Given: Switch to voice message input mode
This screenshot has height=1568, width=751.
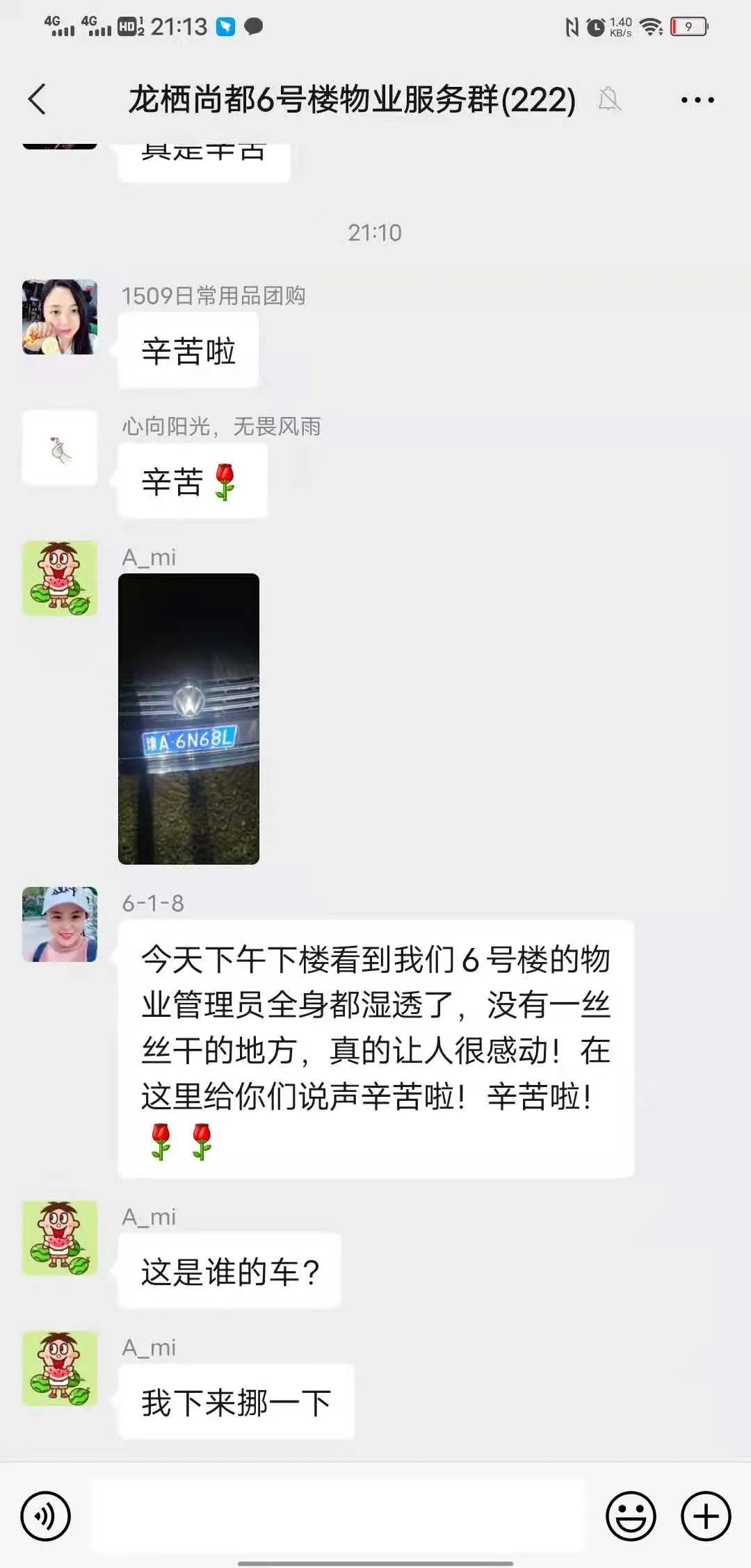Looking at the screenshot, I should coord(47,1515).
